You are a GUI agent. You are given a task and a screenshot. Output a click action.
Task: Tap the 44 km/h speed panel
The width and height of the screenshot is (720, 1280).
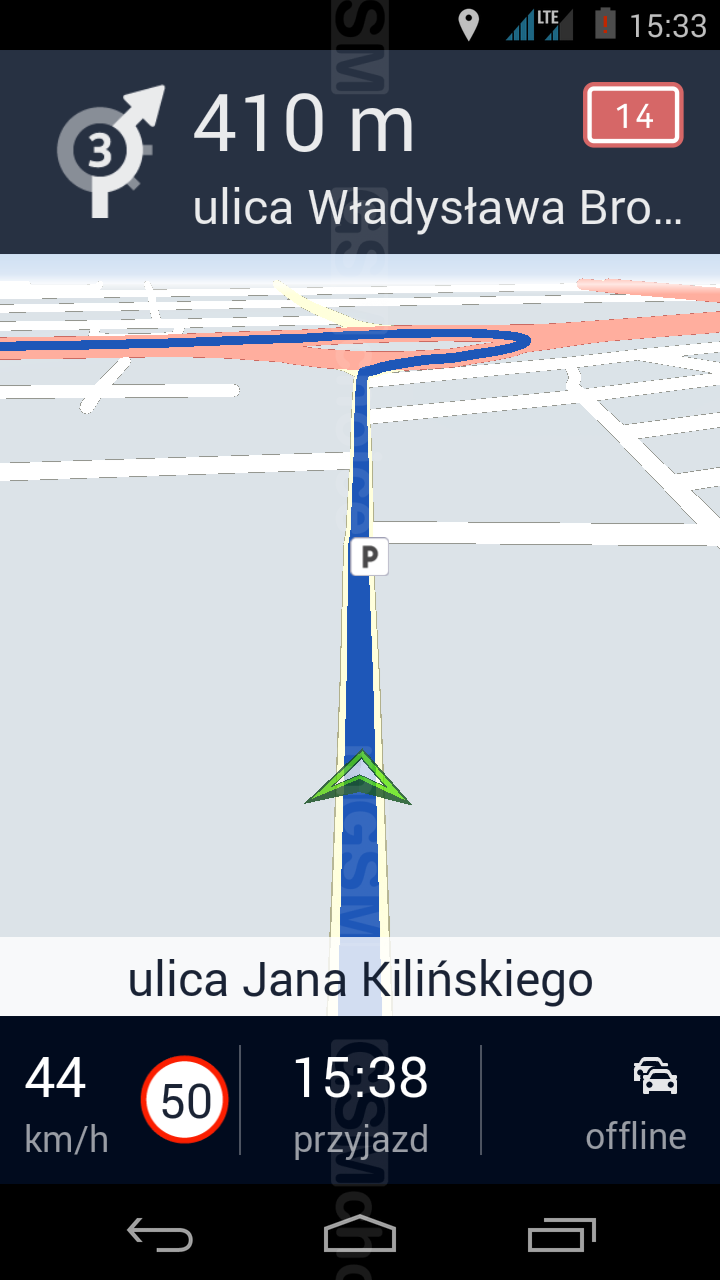66,1100
